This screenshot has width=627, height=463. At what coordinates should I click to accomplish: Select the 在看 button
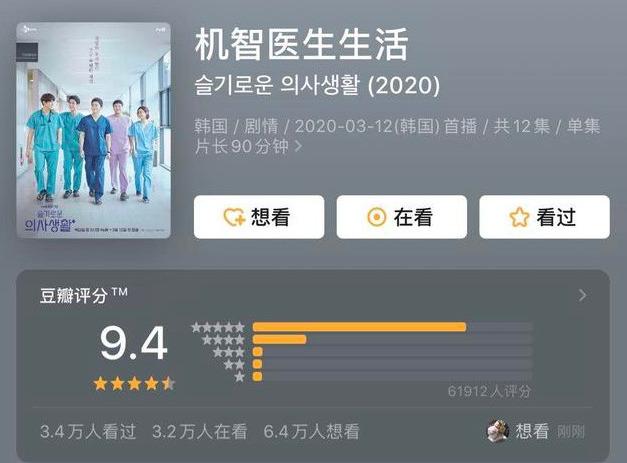point(401,217)
